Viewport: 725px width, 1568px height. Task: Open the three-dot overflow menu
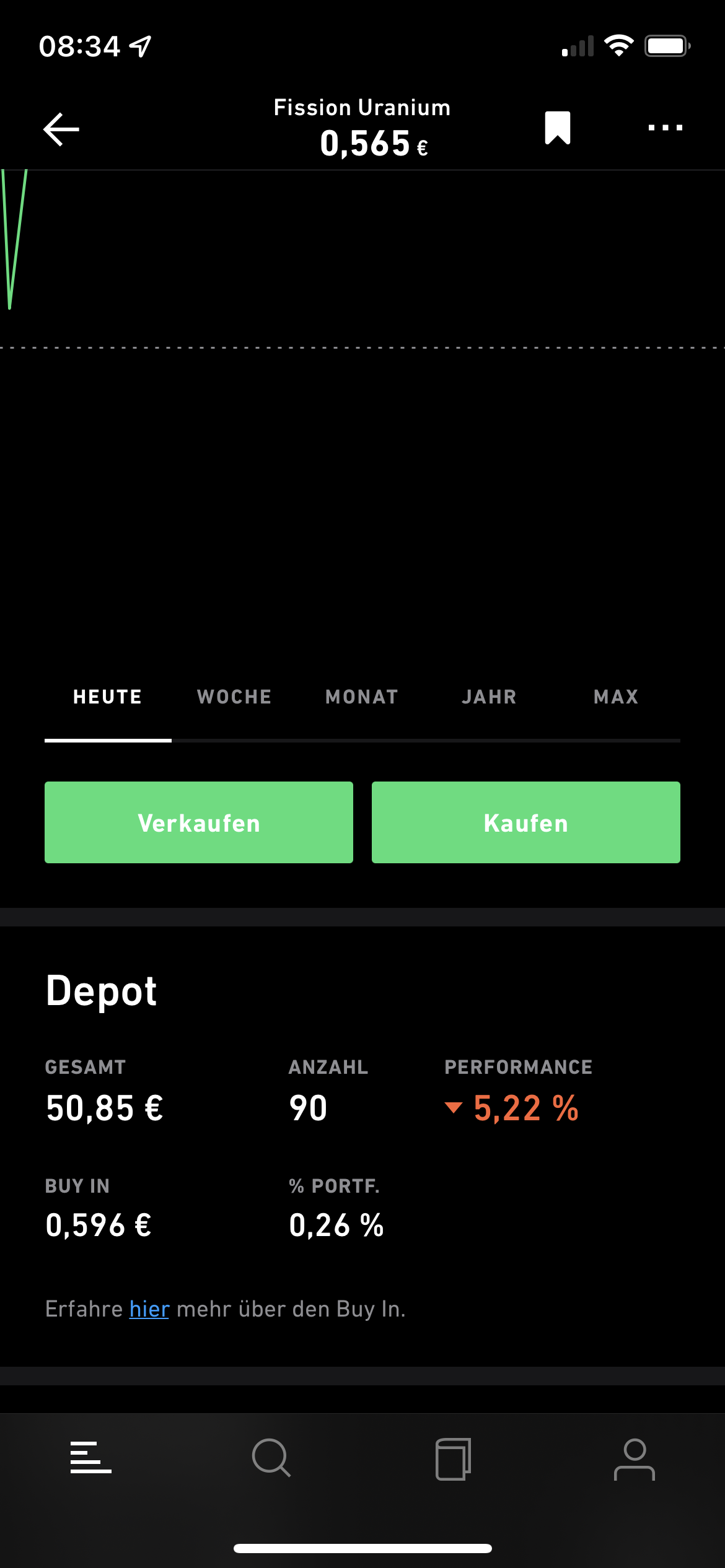click(x=665, y=128)
